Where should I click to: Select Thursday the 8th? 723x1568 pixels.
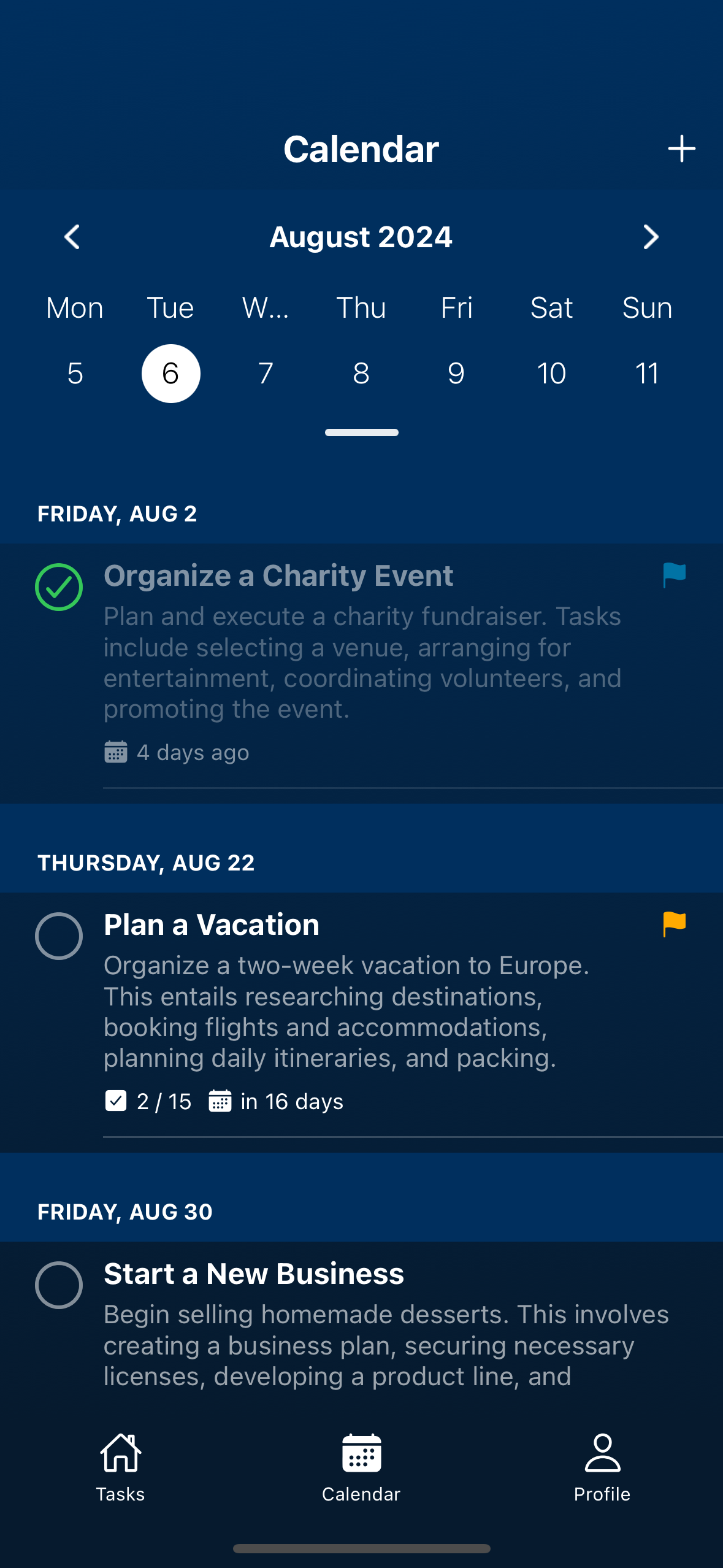361,373
